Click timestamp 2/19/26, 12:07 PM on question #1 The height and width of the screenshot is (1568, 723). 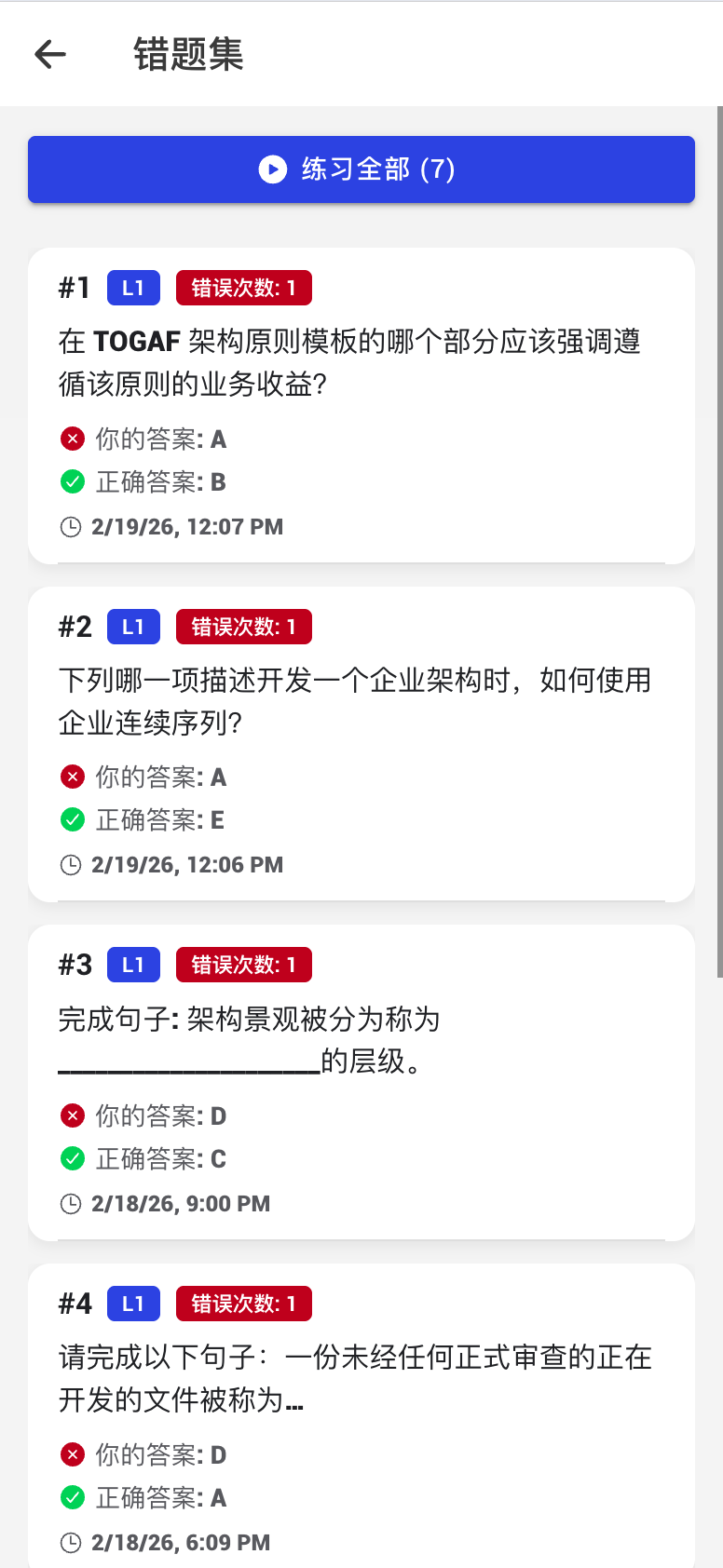tap(185, 526)
